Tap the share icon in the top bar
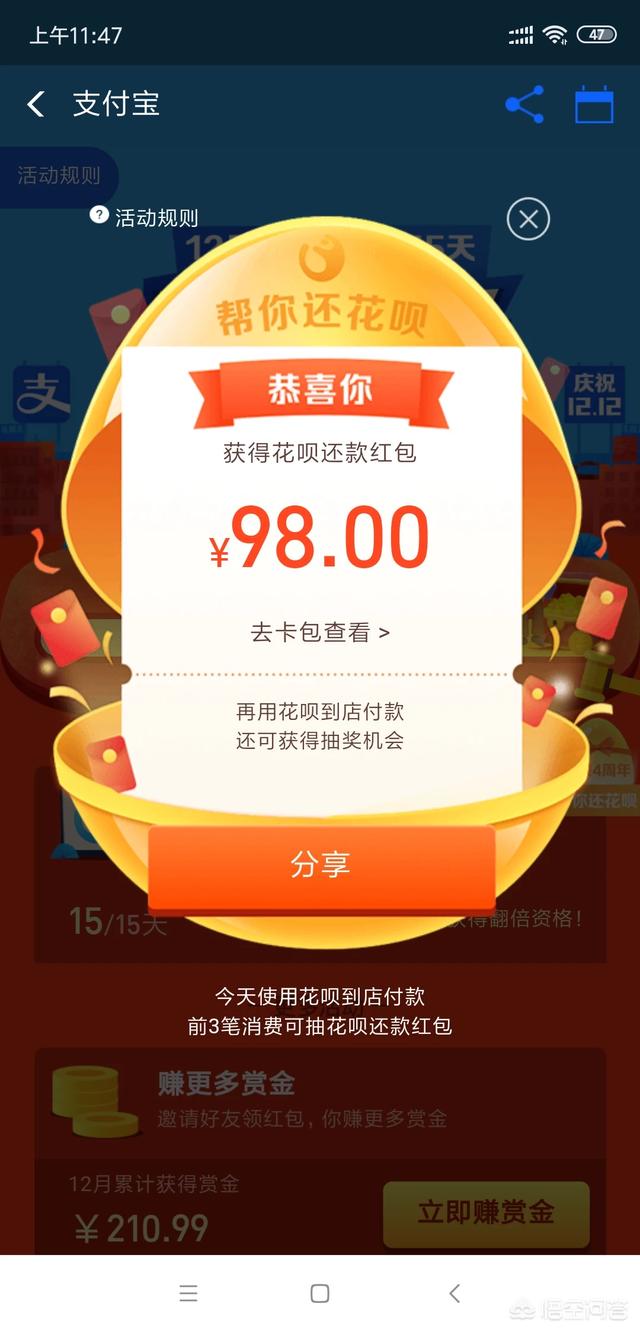Screen dimensions: 640x1332 click(x=524, y=105)
